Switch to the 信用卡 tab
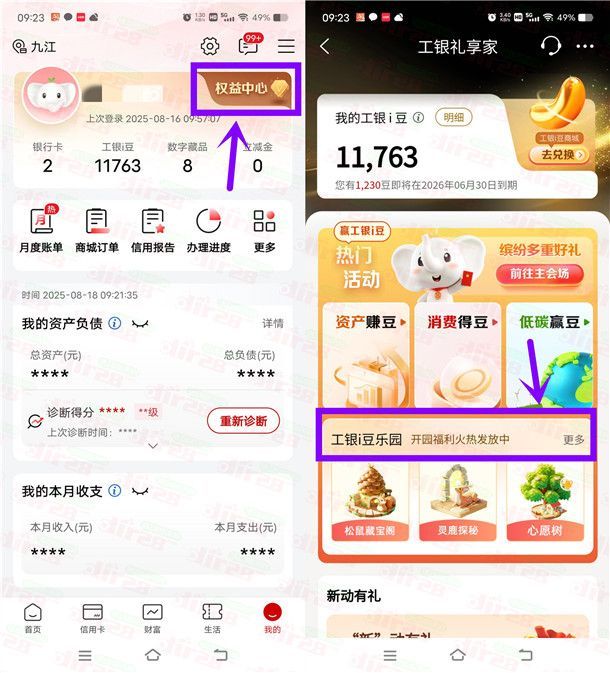Screen dimensions: 610x673 (x=92, y=618)
